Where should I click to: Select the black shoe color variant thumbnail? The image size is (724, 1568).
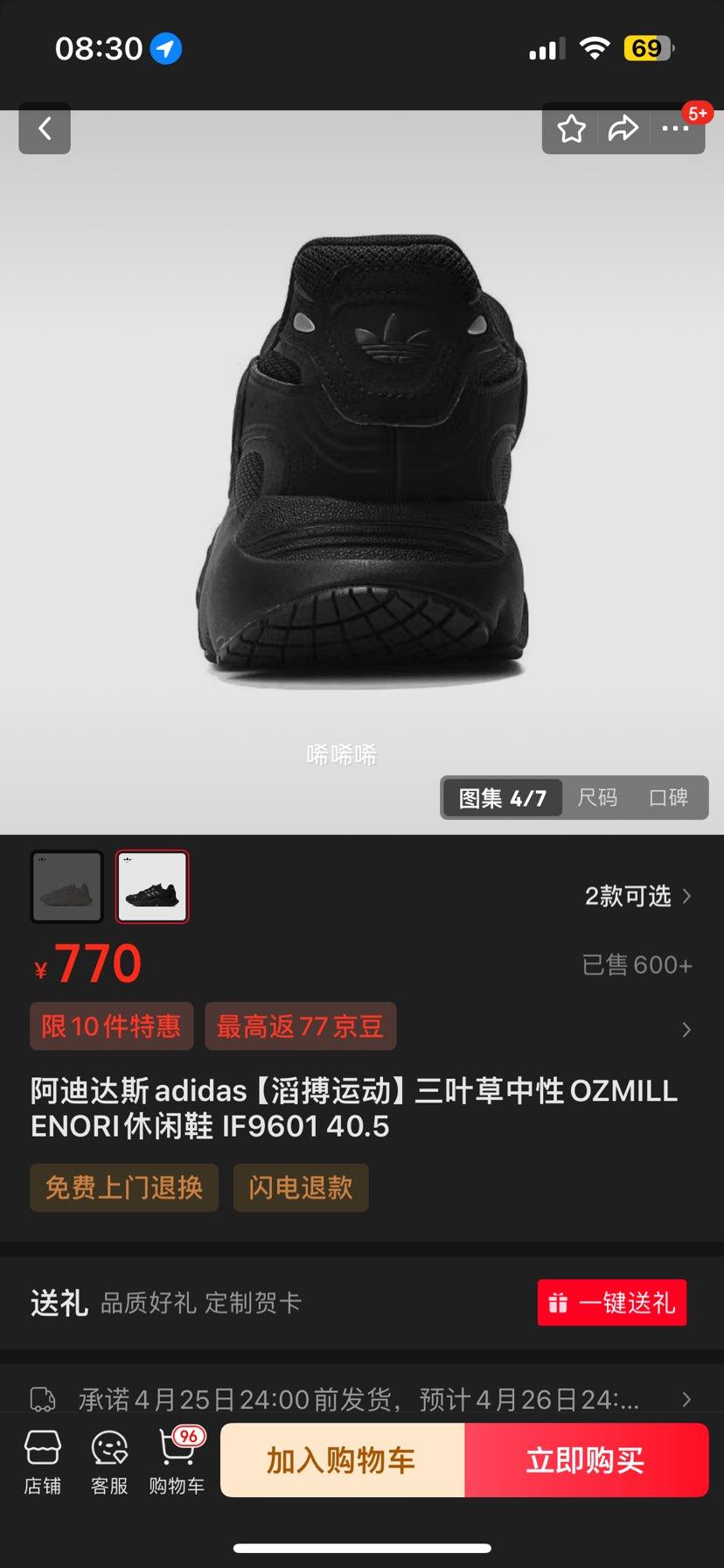(x=151, y=886)
